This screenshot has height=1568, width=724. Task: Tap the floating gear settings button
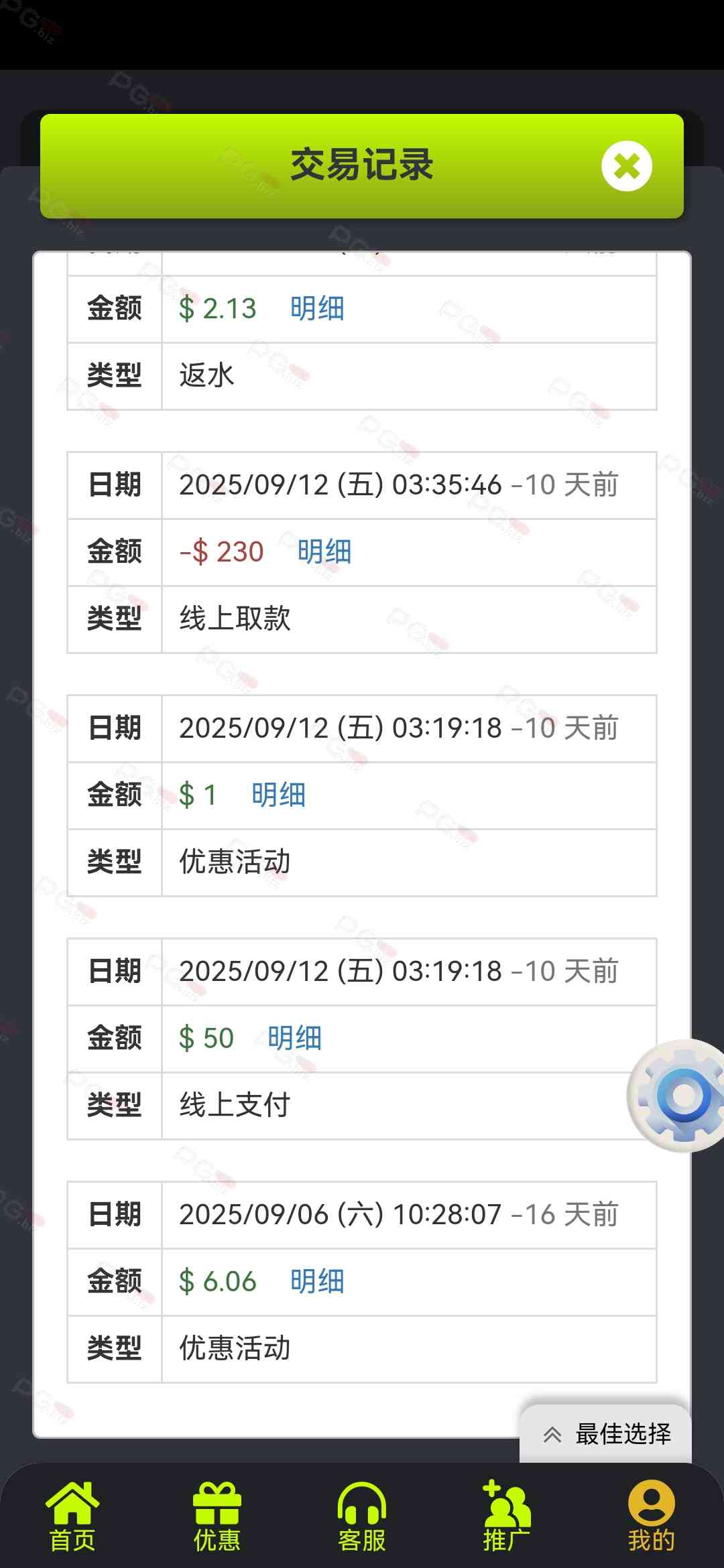coord(680,1096)
